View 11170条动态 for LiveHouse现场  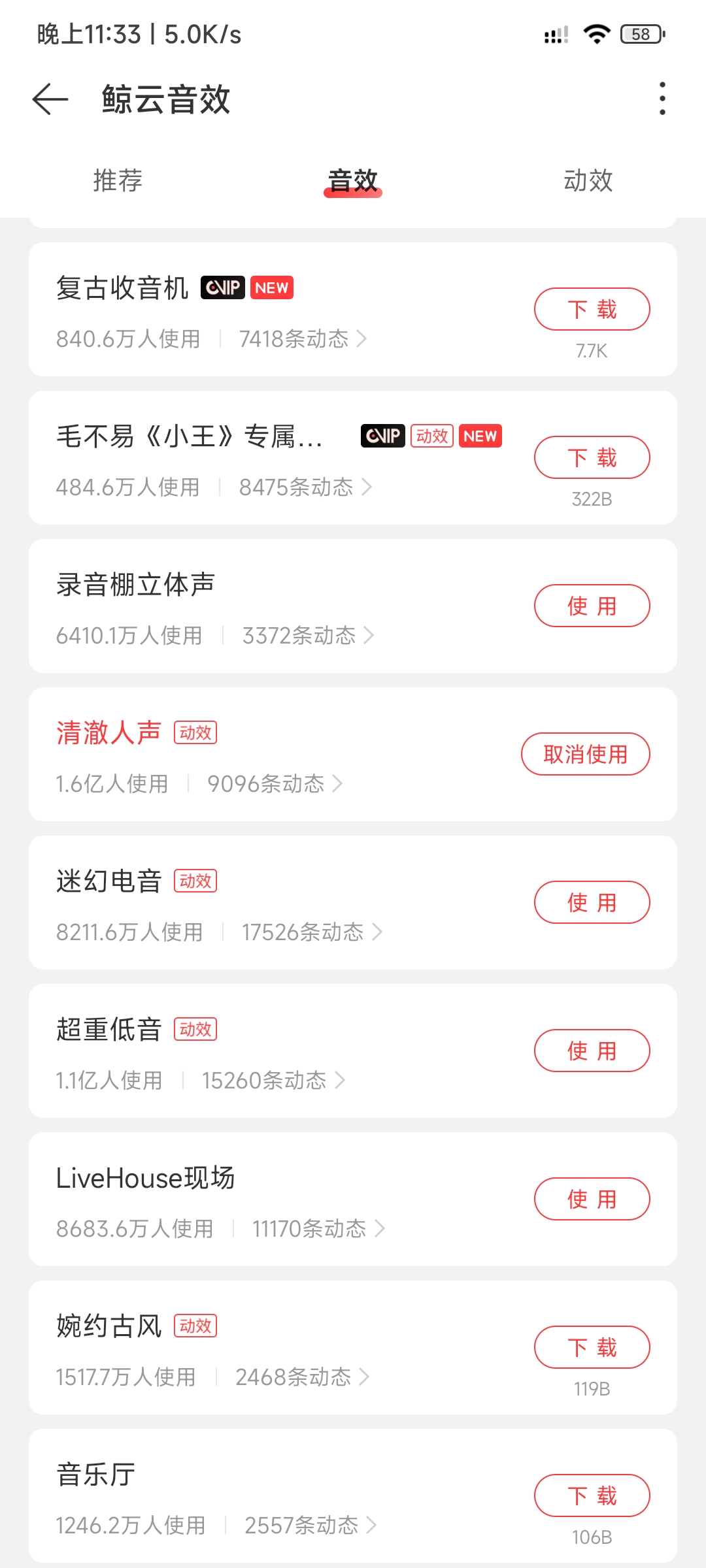point(319,1229)
